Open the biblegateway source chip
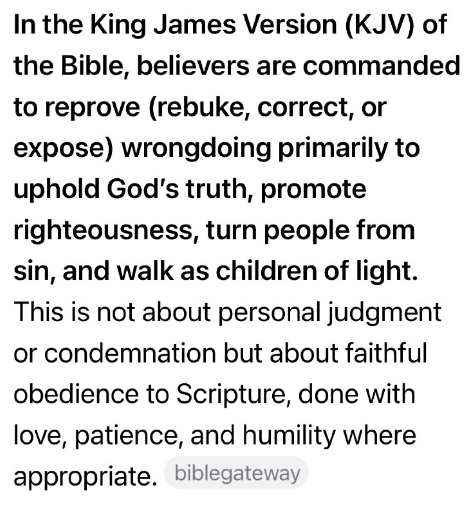This screenshot has height=512, width=467. coord(236,473)
